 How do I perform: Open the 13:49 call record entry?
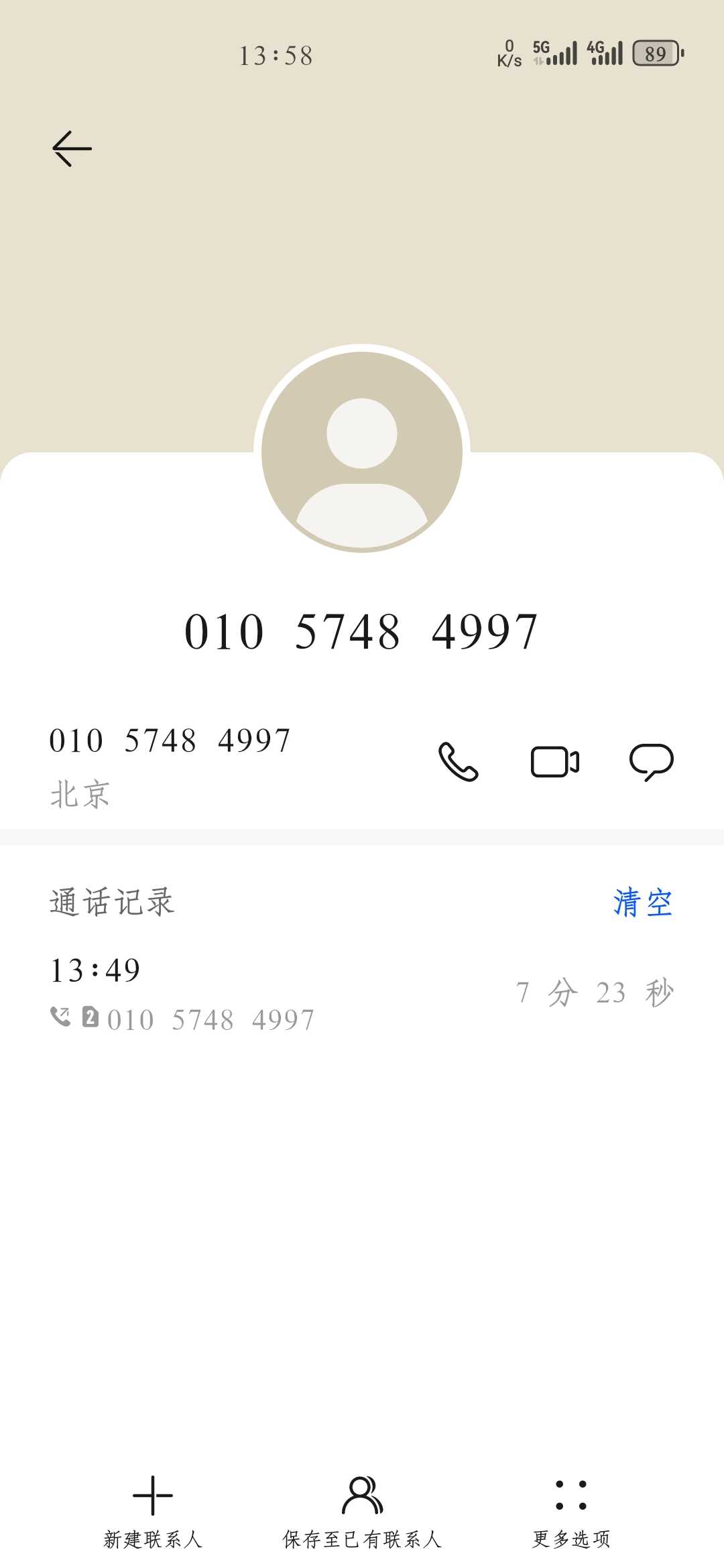point(362,993)
